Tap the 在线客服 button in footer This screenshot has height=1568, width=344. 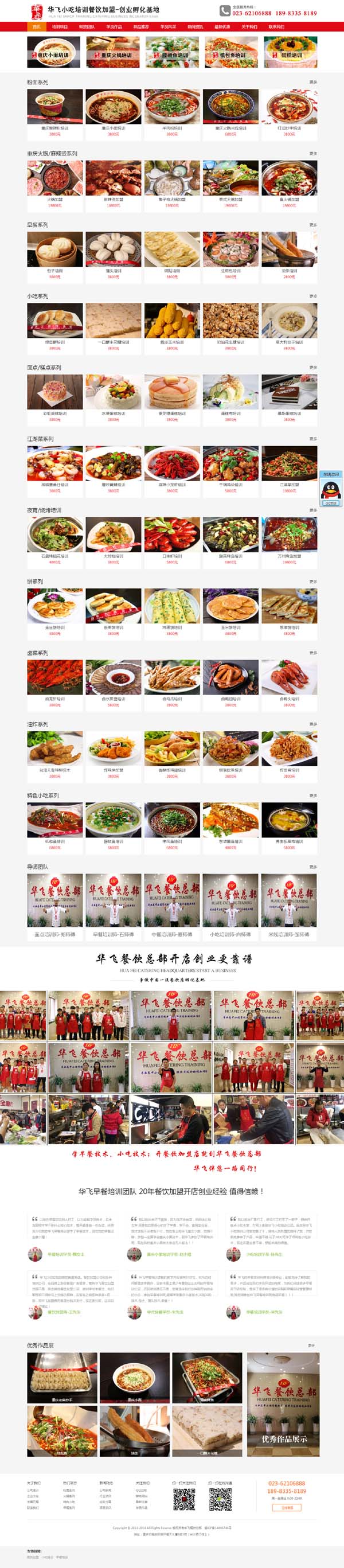click(x=287, y=1507)
